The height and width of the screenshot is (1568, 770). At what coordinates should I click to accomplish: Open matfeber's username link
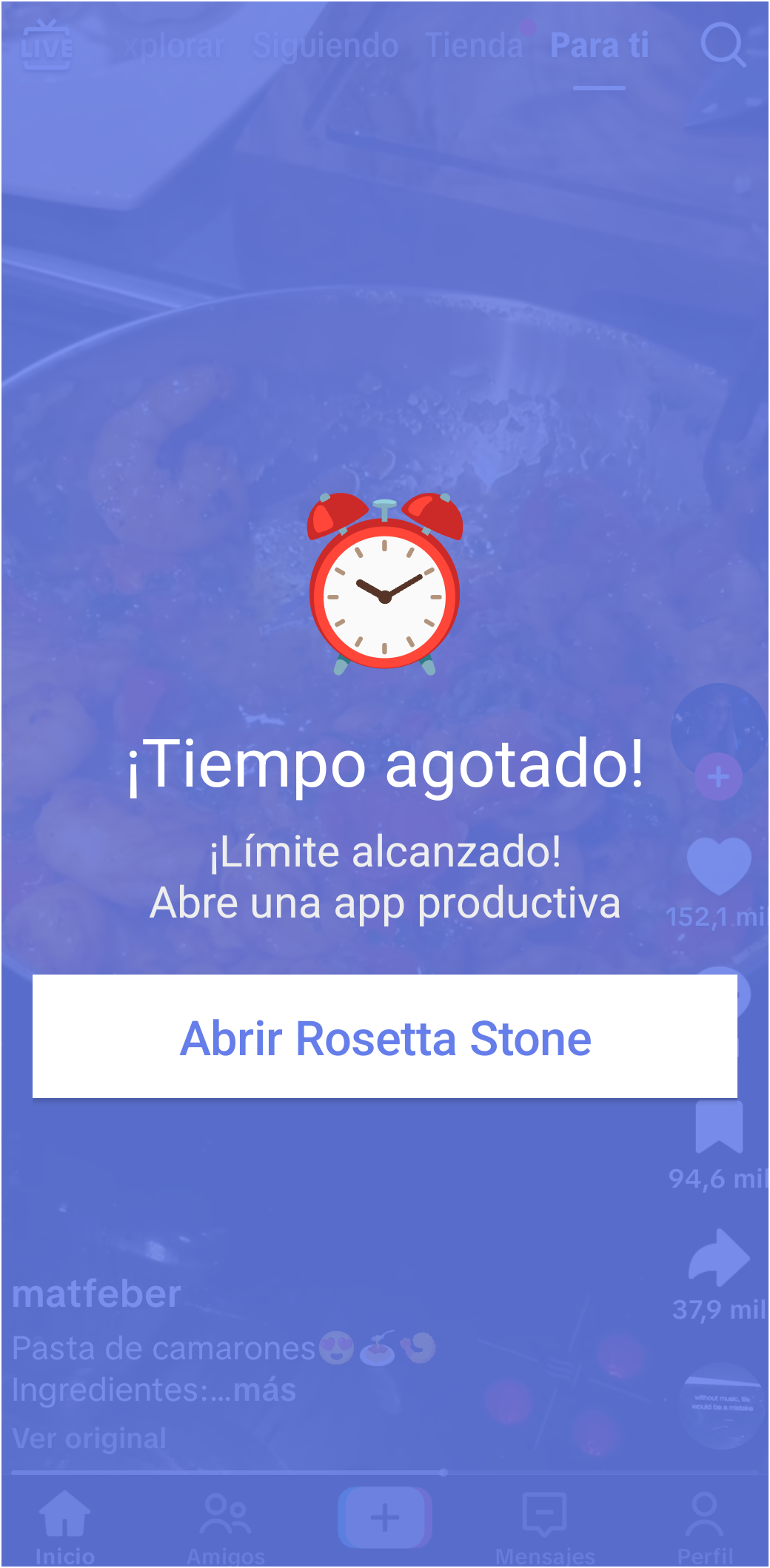pyautogui.click(x=96, y=1293)
